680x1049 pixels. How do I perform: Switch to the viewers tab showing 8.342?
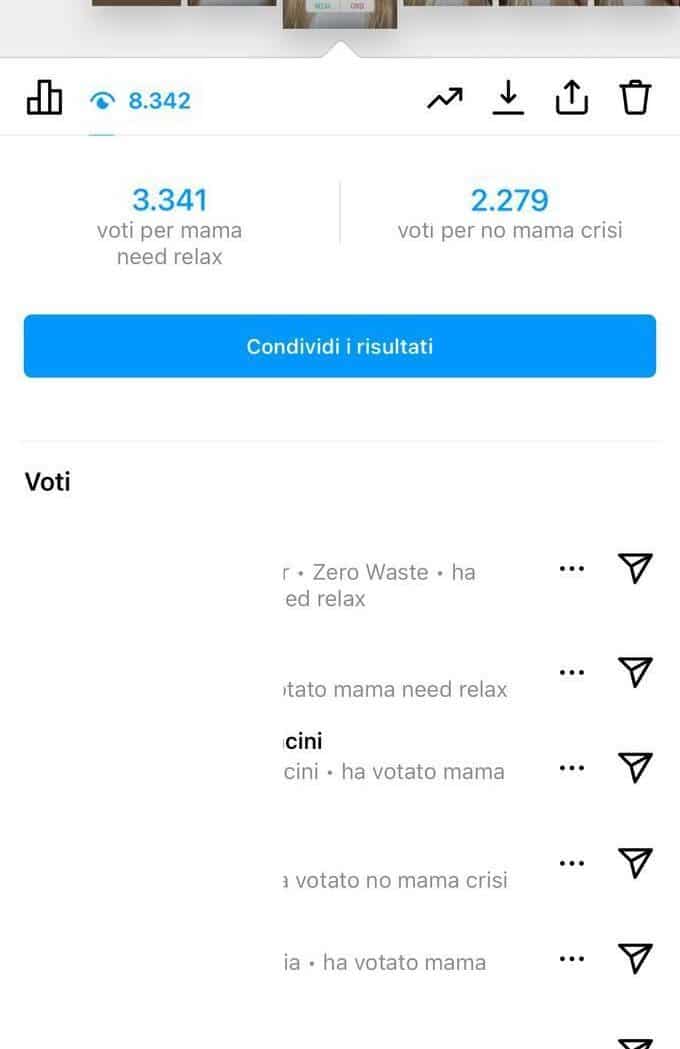[140, 100]
